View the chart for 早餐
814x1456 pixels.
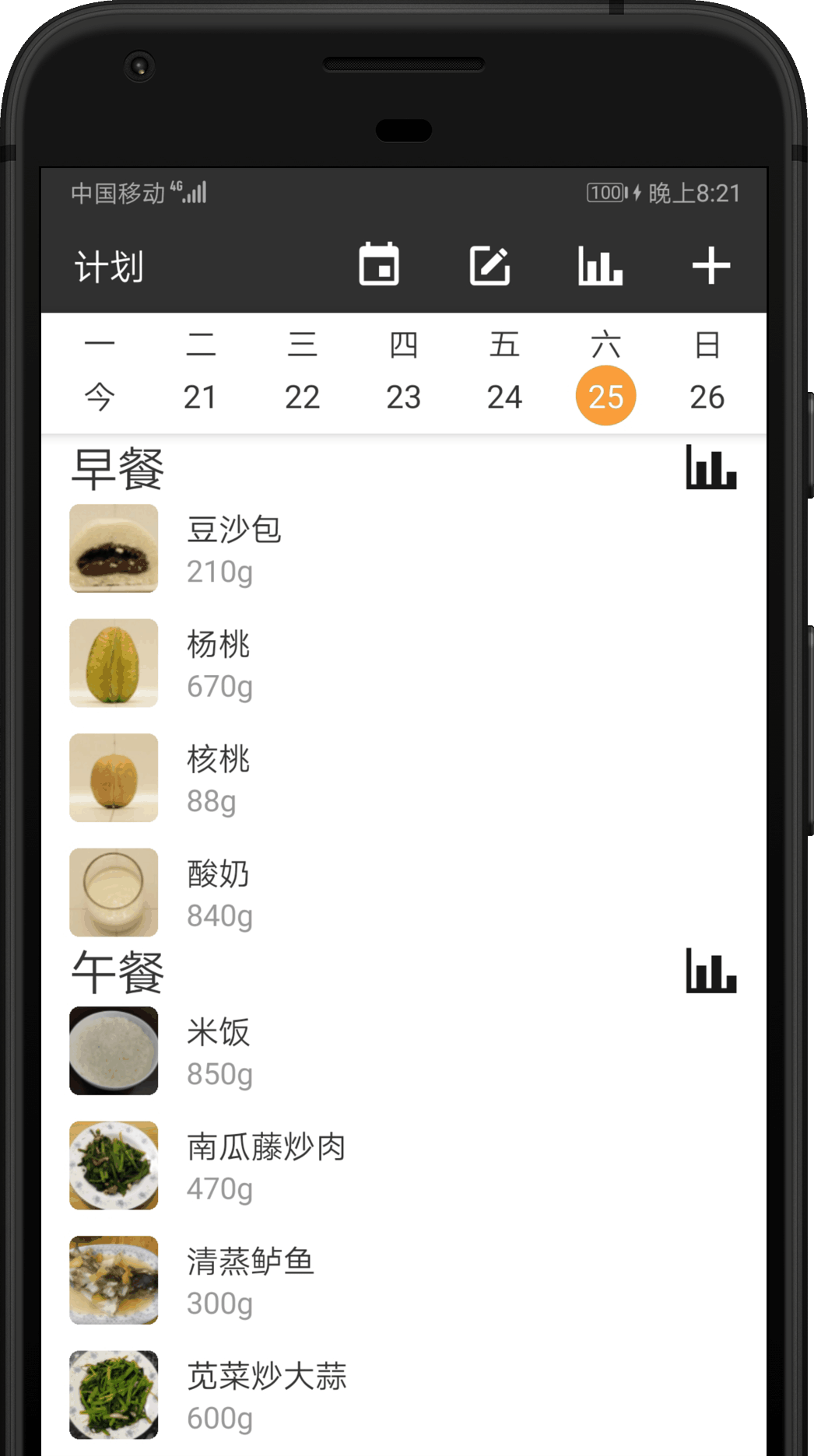click(x=710, y=468)
